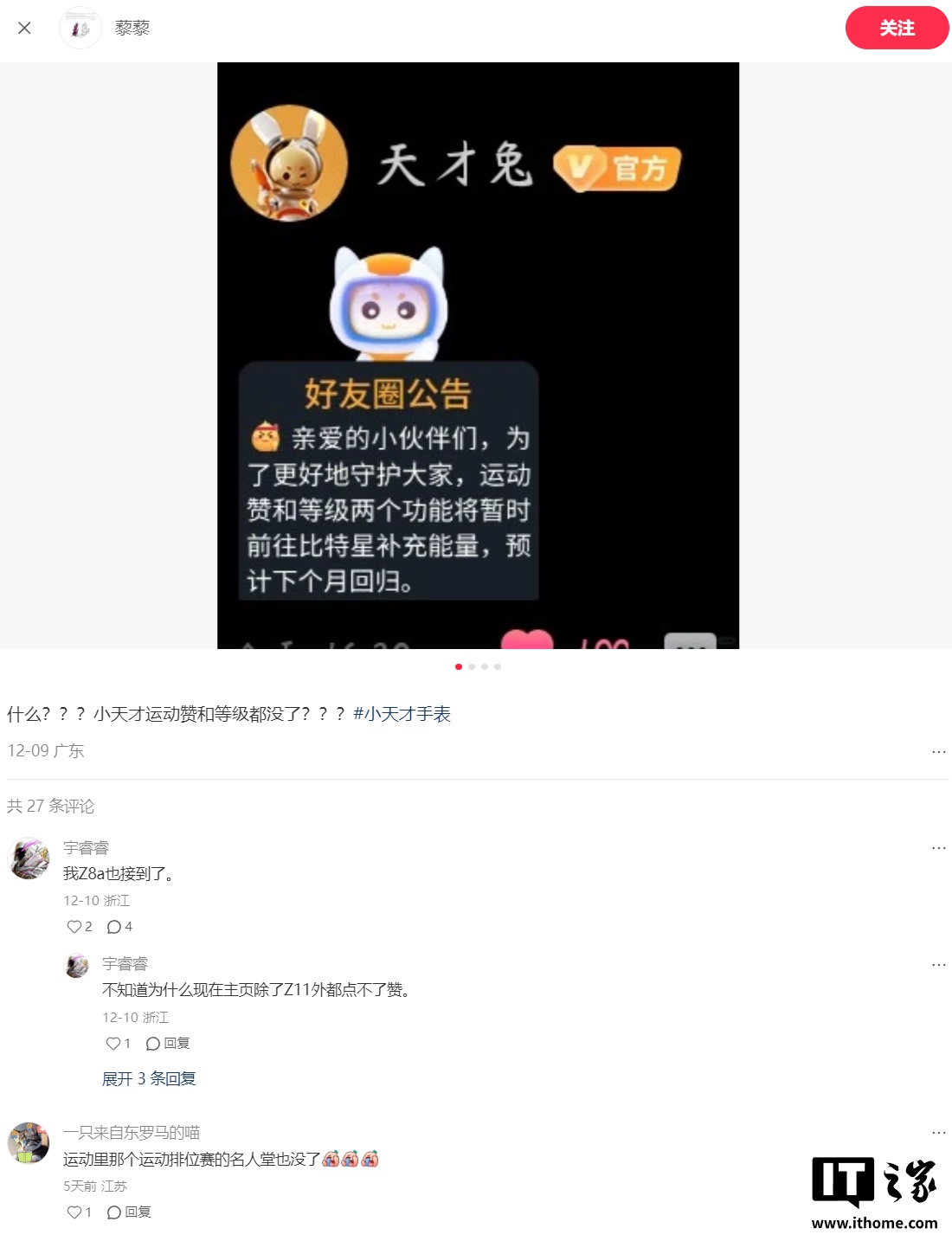Open the post's overflow menu beside 12-09 广东

click(938, 751)
